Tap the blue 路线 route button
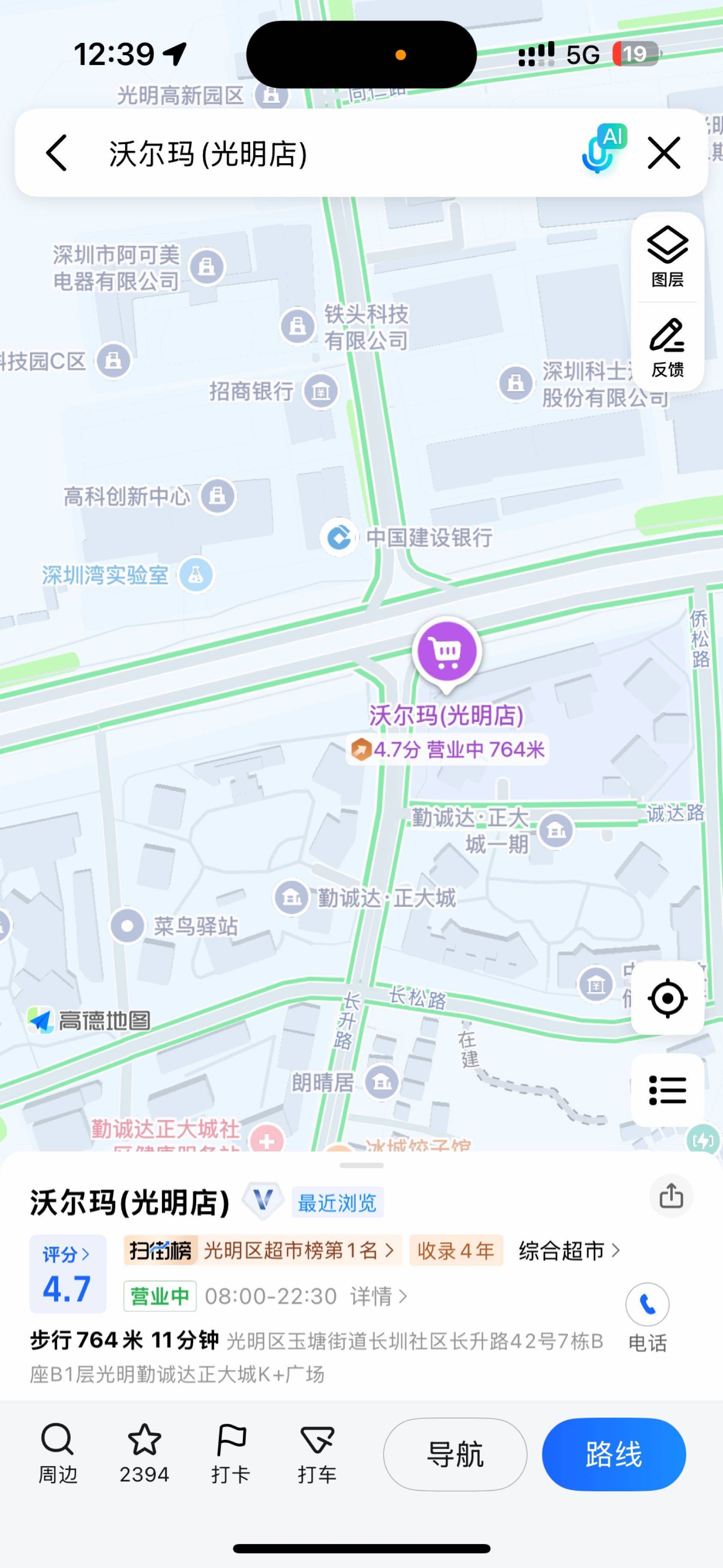The width and height of the screenshot is (723, 1568). pyautogui.click(x=613, y=1455)
